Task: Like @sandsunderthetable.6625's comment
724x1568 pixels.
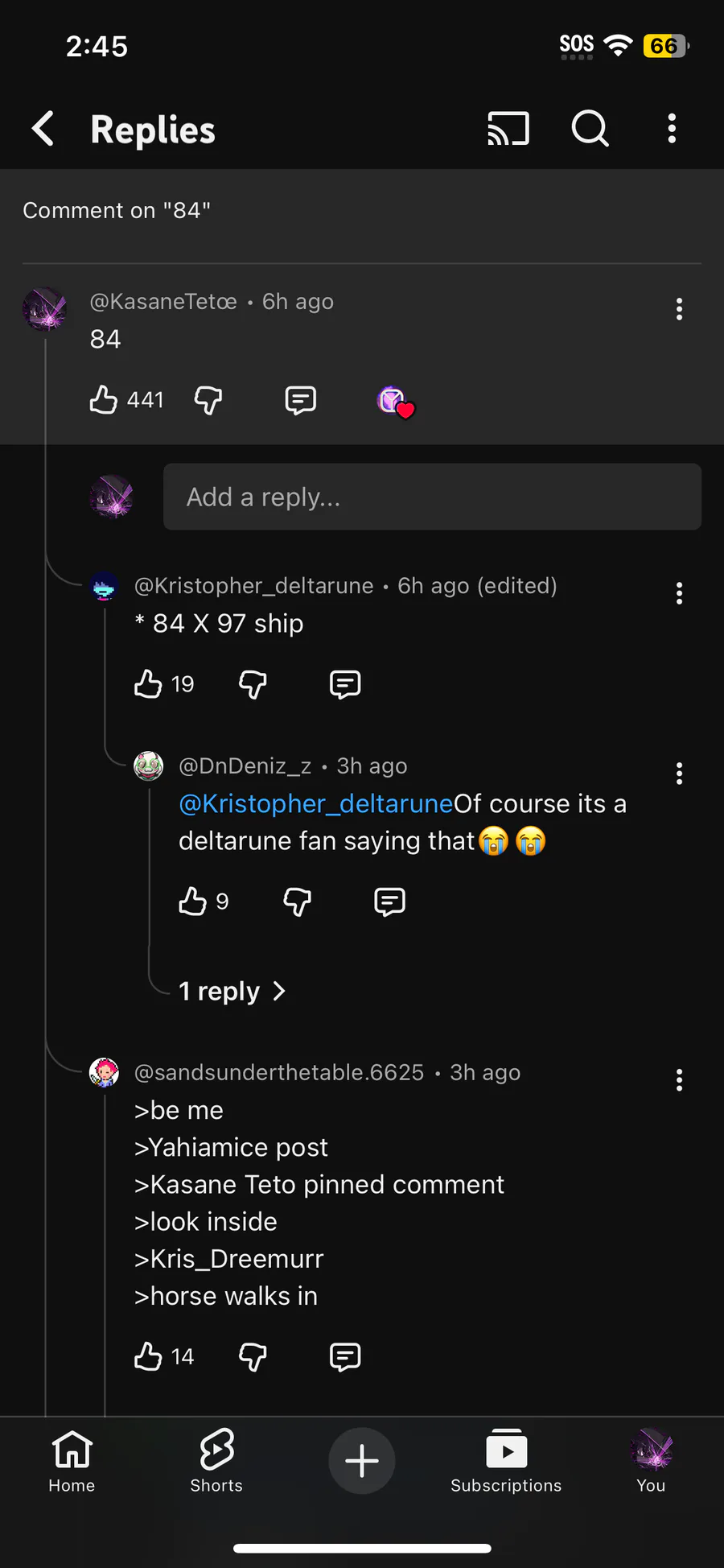Action: [x=148, y=1356]
